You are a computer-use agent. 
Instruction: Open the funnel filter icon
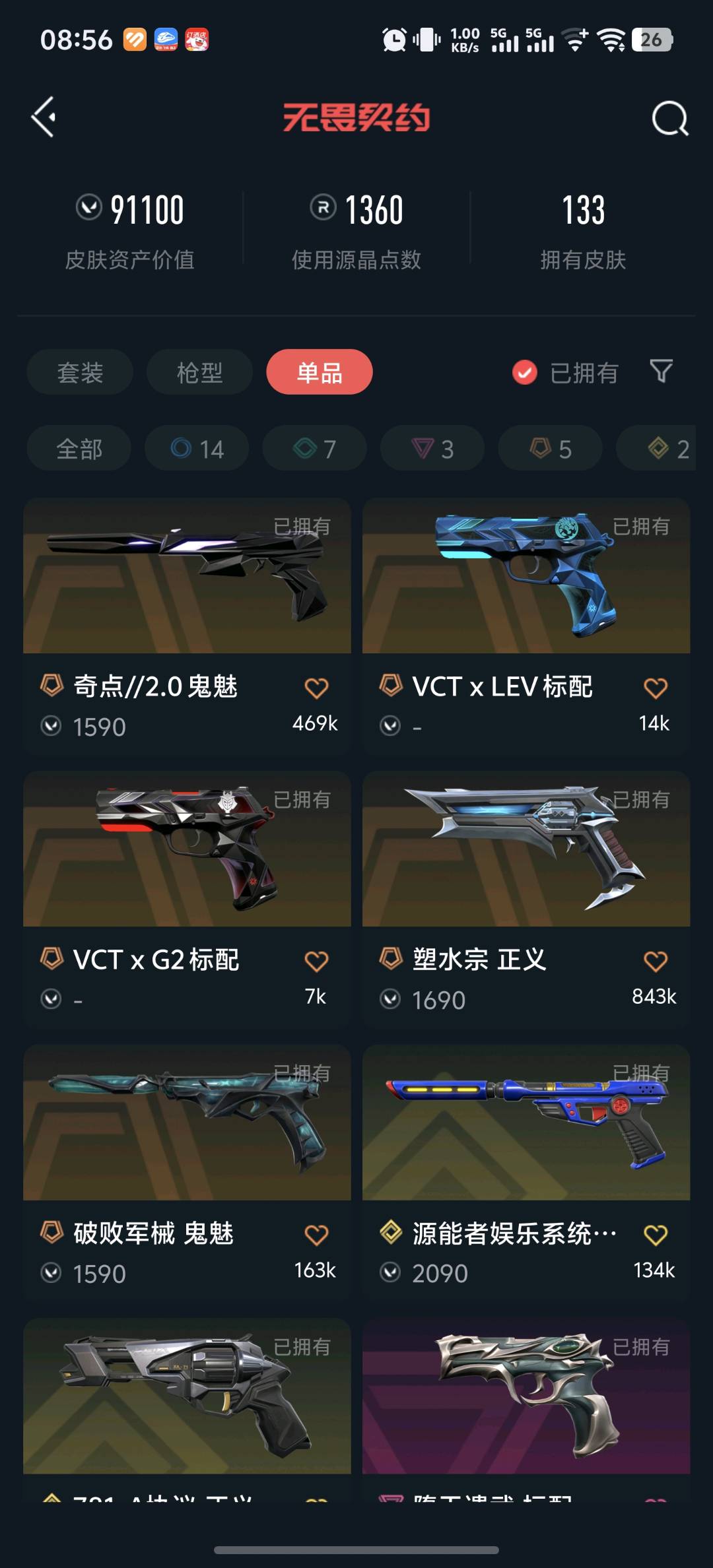click(x=661, y=372)
